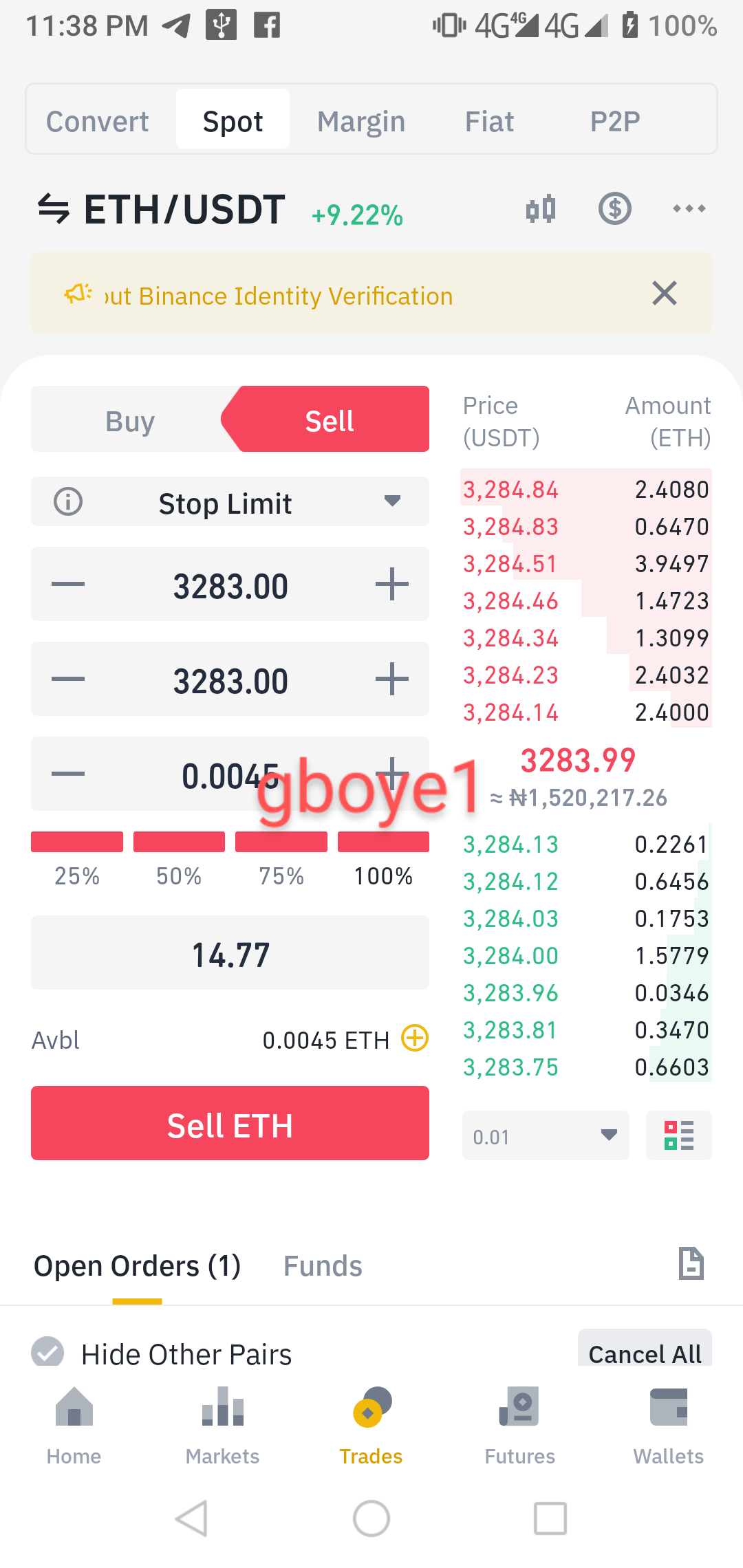This screenshot has height=1568, width=743.
Task: Select the Buy side
Action: tap(130, 420)
